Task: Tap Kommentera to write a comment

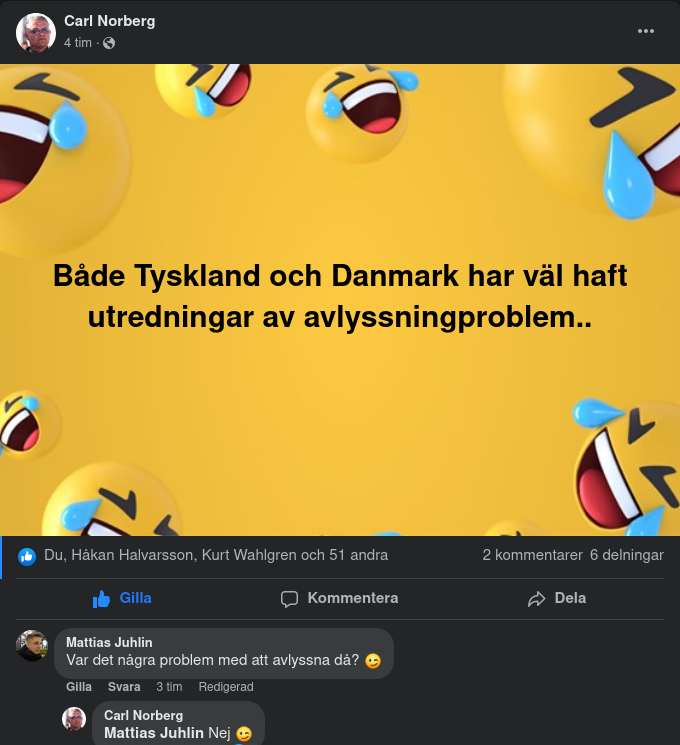Action: coord(340,598)
